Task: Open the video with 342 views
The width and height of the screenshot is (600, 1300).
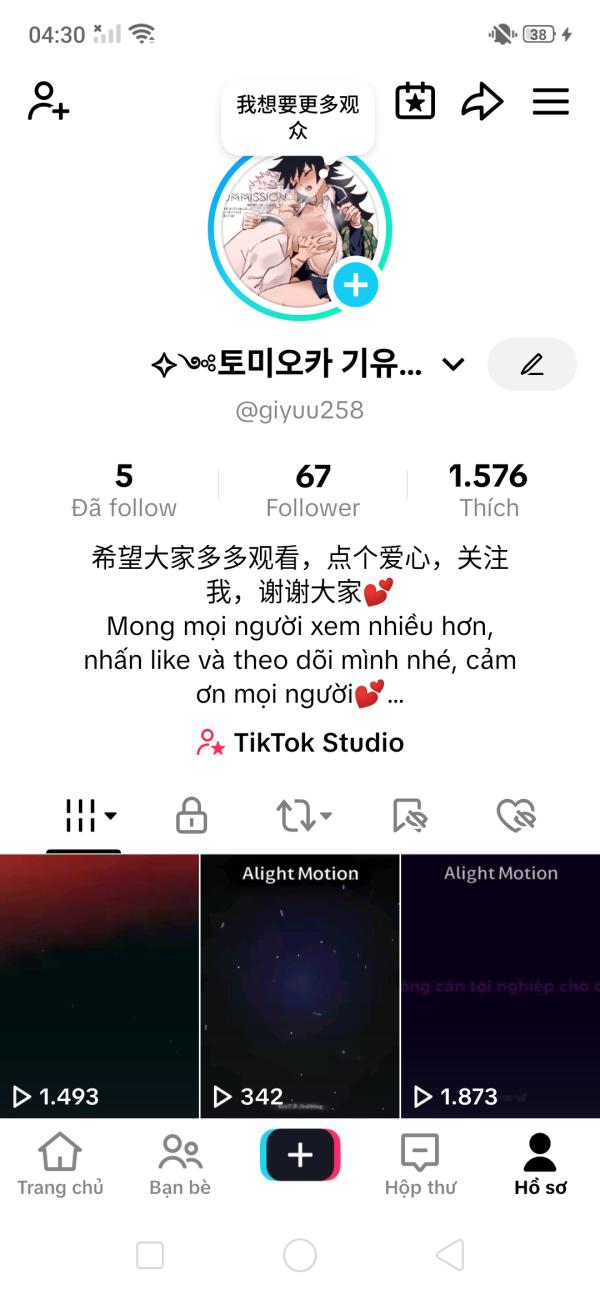Action: click(300, 985)
